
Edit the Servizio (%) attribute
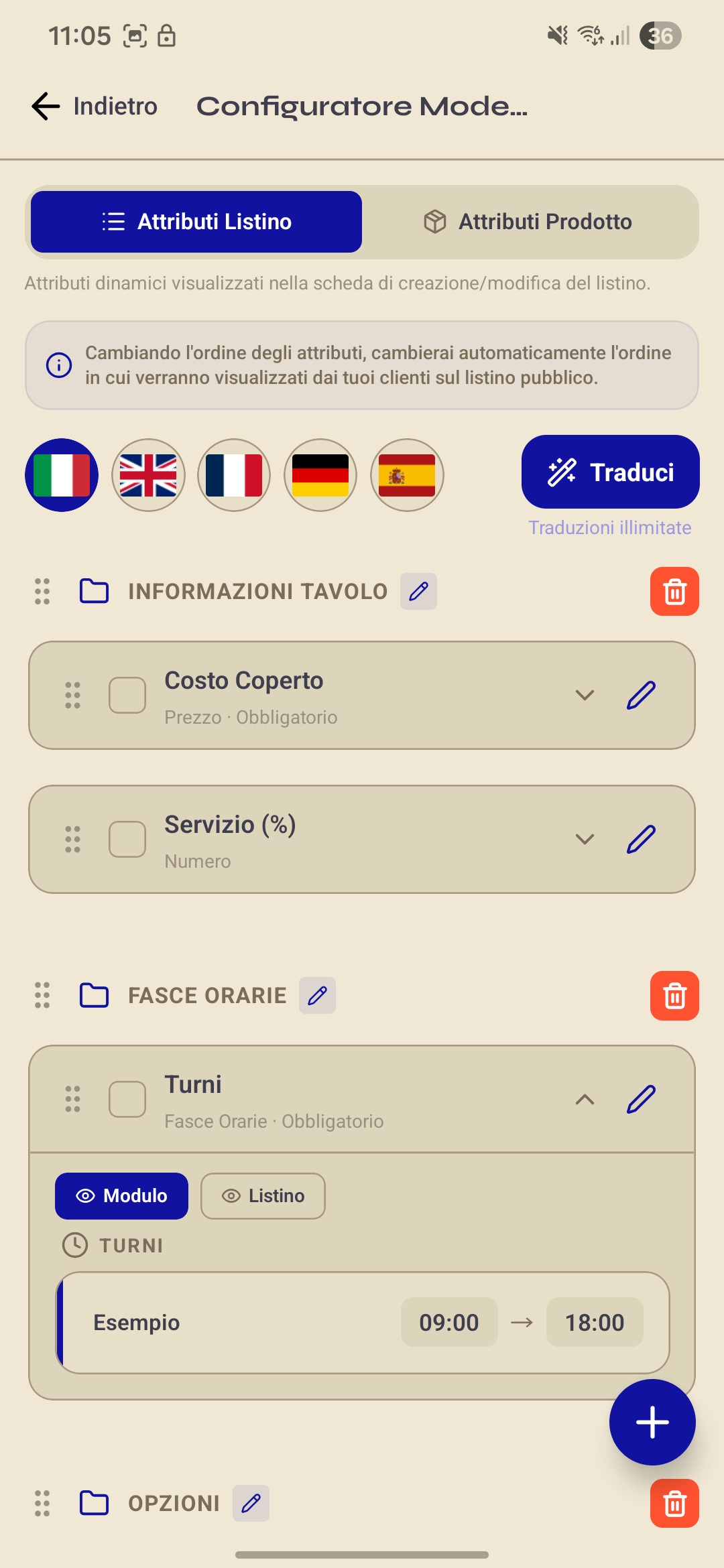[x=640, y=838]
